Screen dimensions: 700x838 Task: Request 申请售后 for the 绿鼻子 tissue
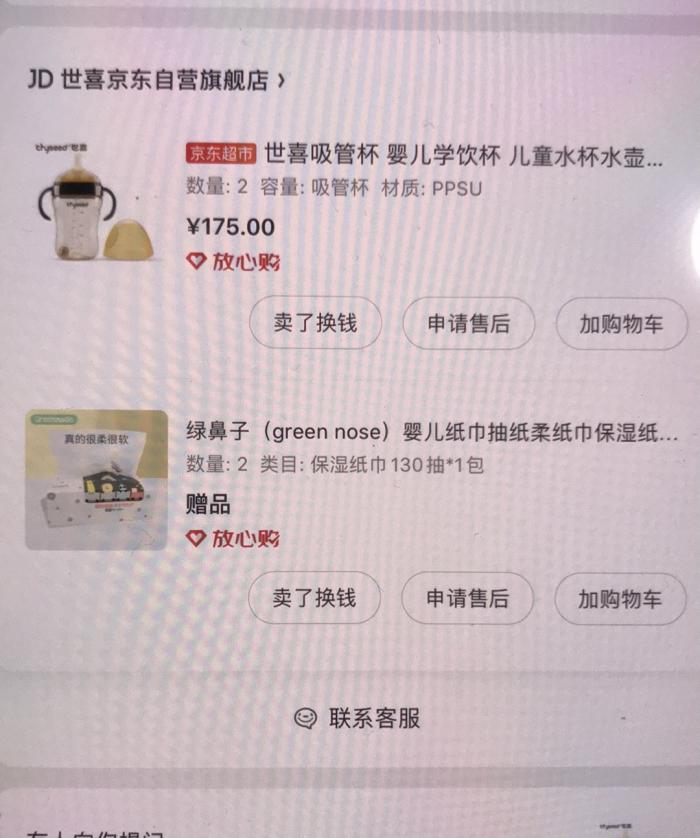468,598
